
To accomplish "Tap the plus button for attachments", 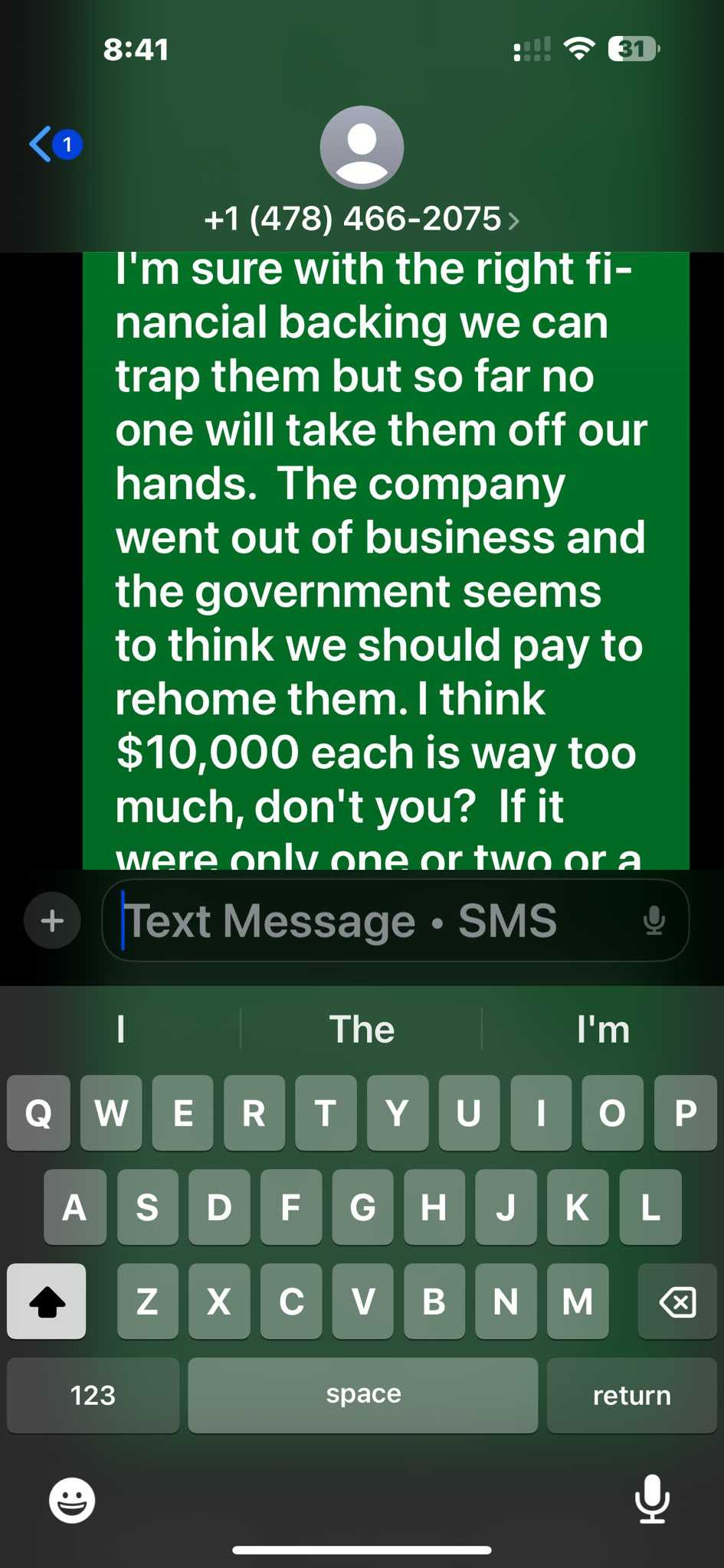I will [52, 920].
